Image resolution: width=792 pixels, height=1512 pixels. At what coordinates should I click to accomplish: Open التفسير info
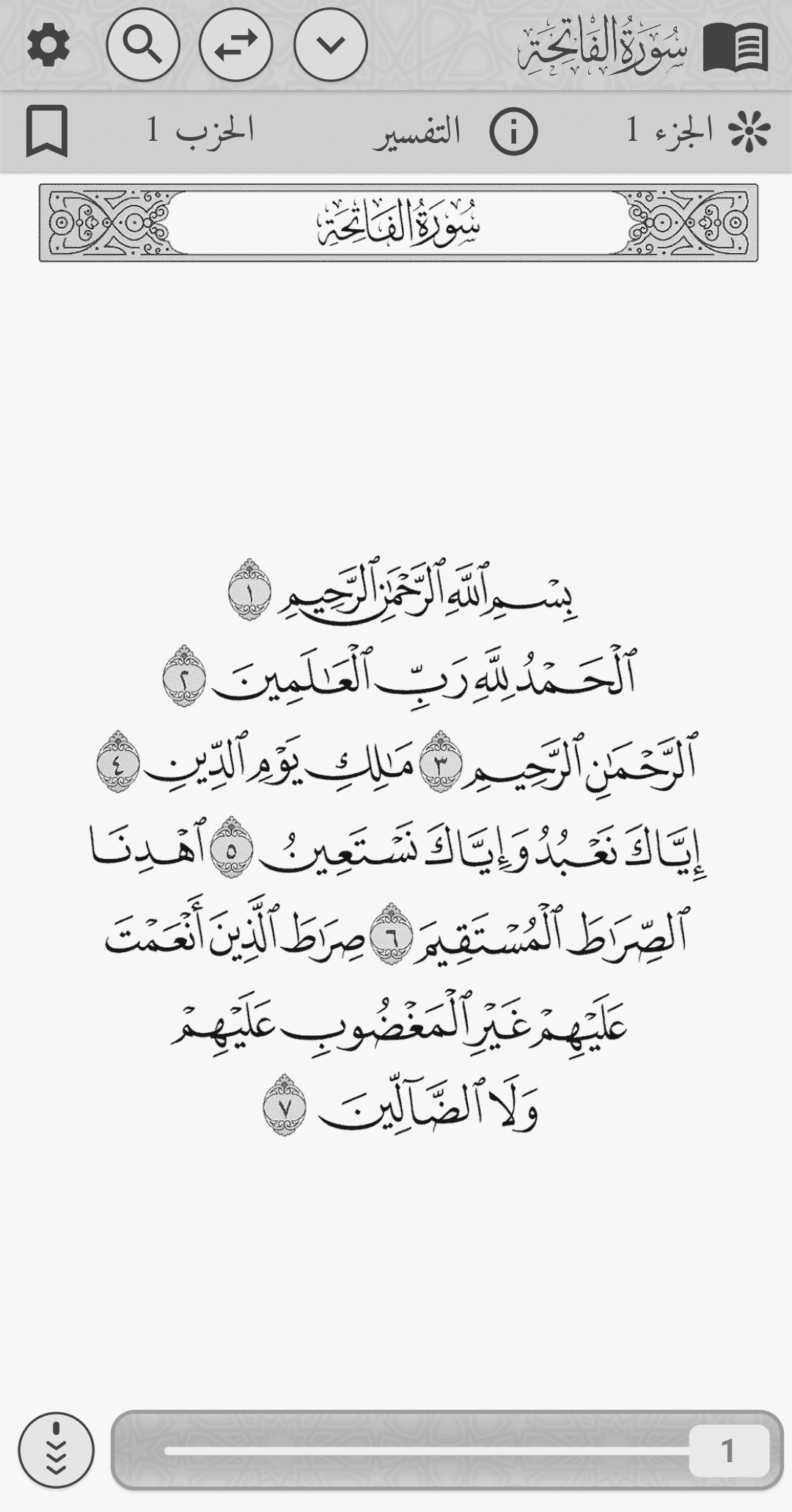tap(455, 131)
